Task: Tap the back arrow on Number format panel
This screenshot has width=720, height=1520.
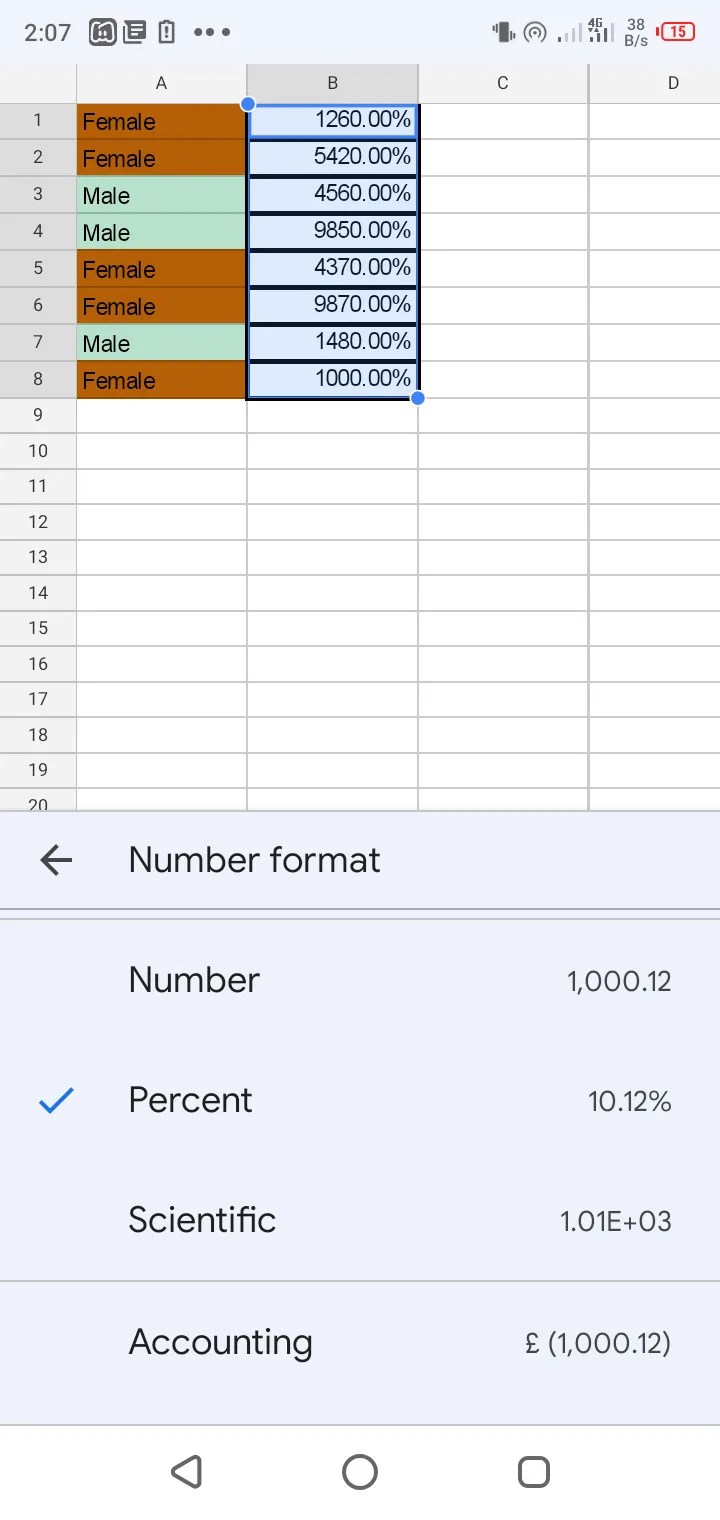Action: coord(55,860)
